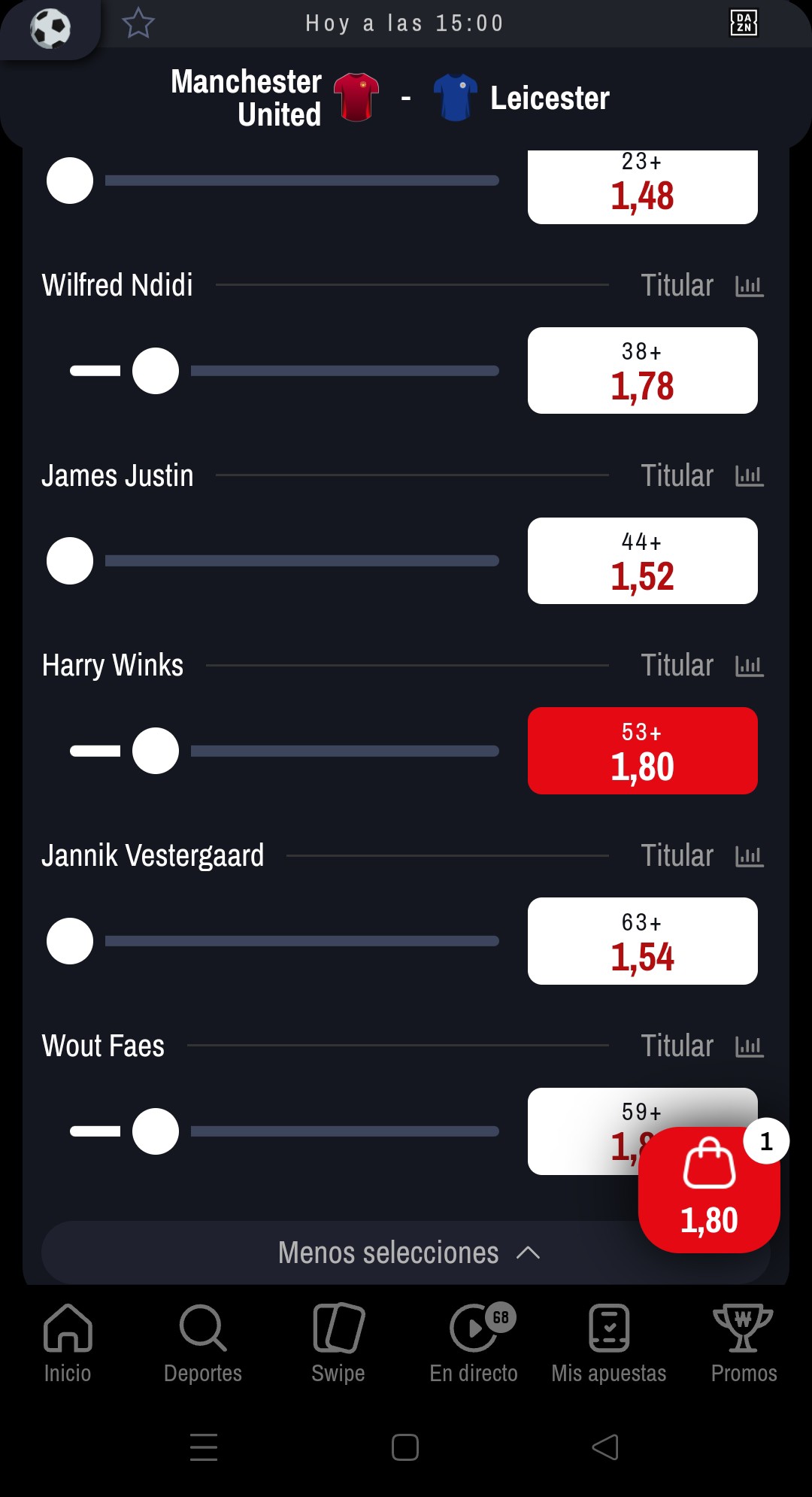Add the match to favorites with star
Viewport: 812px width, 1497px height.
coord(138,23)
